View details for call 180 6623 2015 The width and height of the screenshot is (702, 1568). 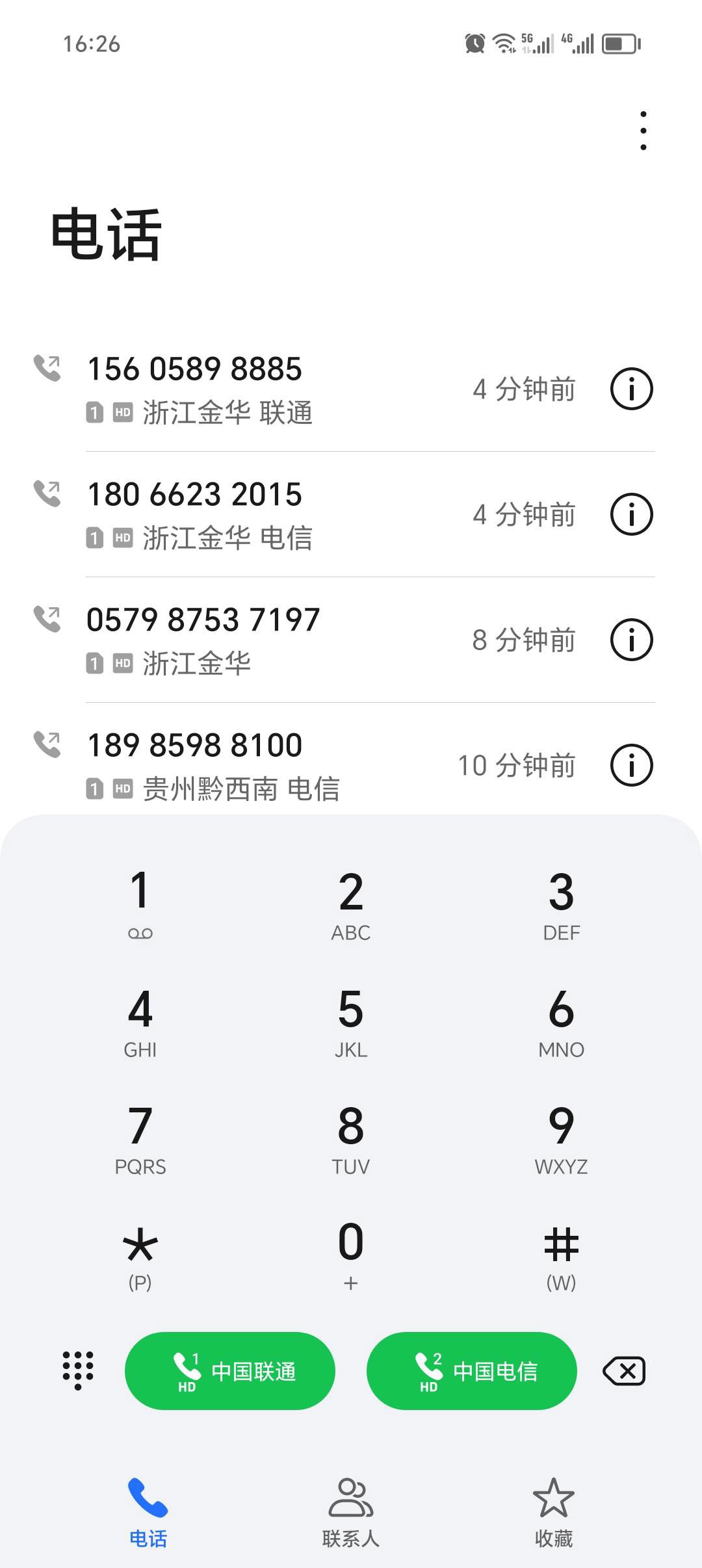631,514
